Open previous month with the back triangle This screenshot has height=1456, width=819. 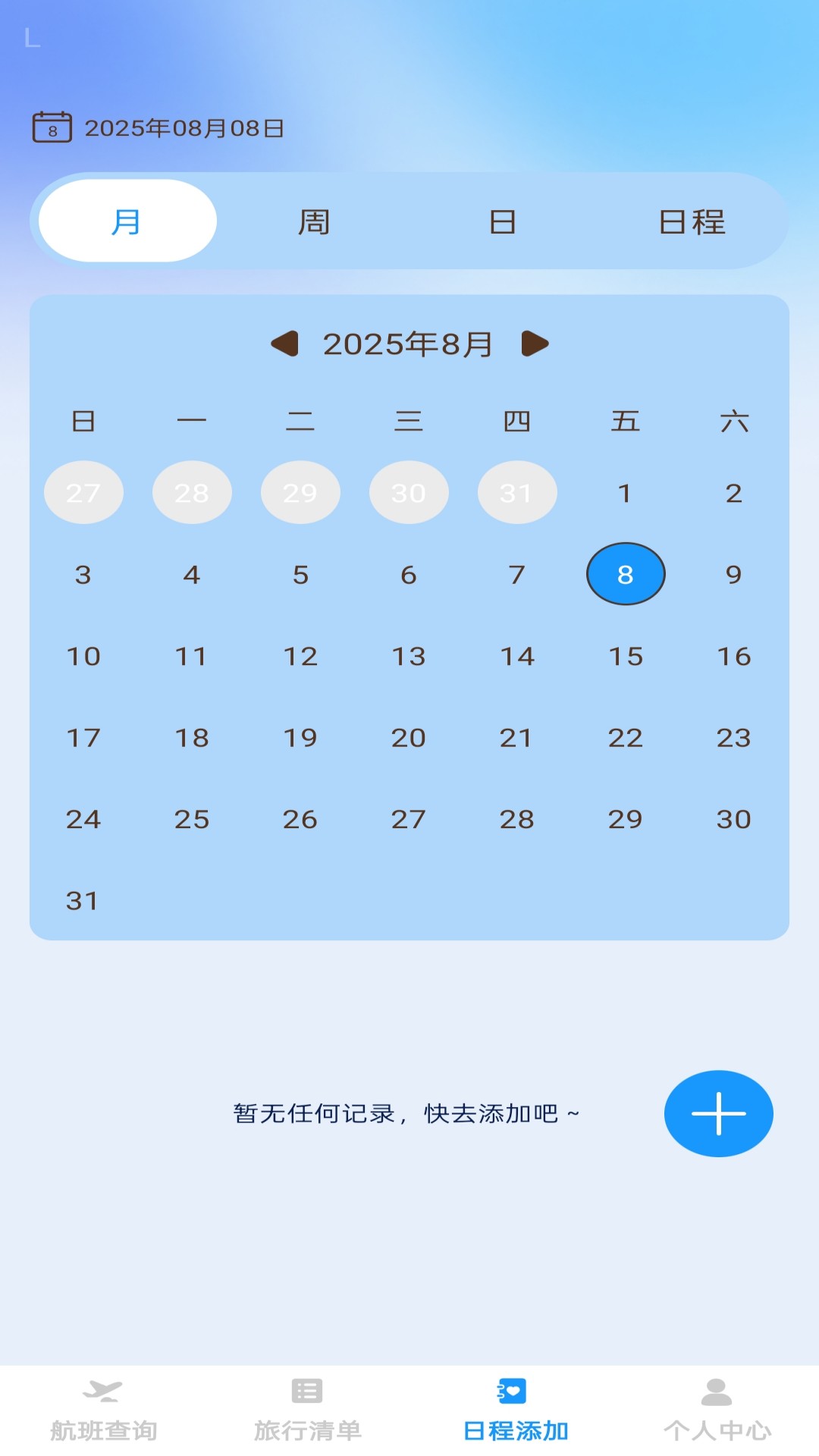[x=284, y=343]
